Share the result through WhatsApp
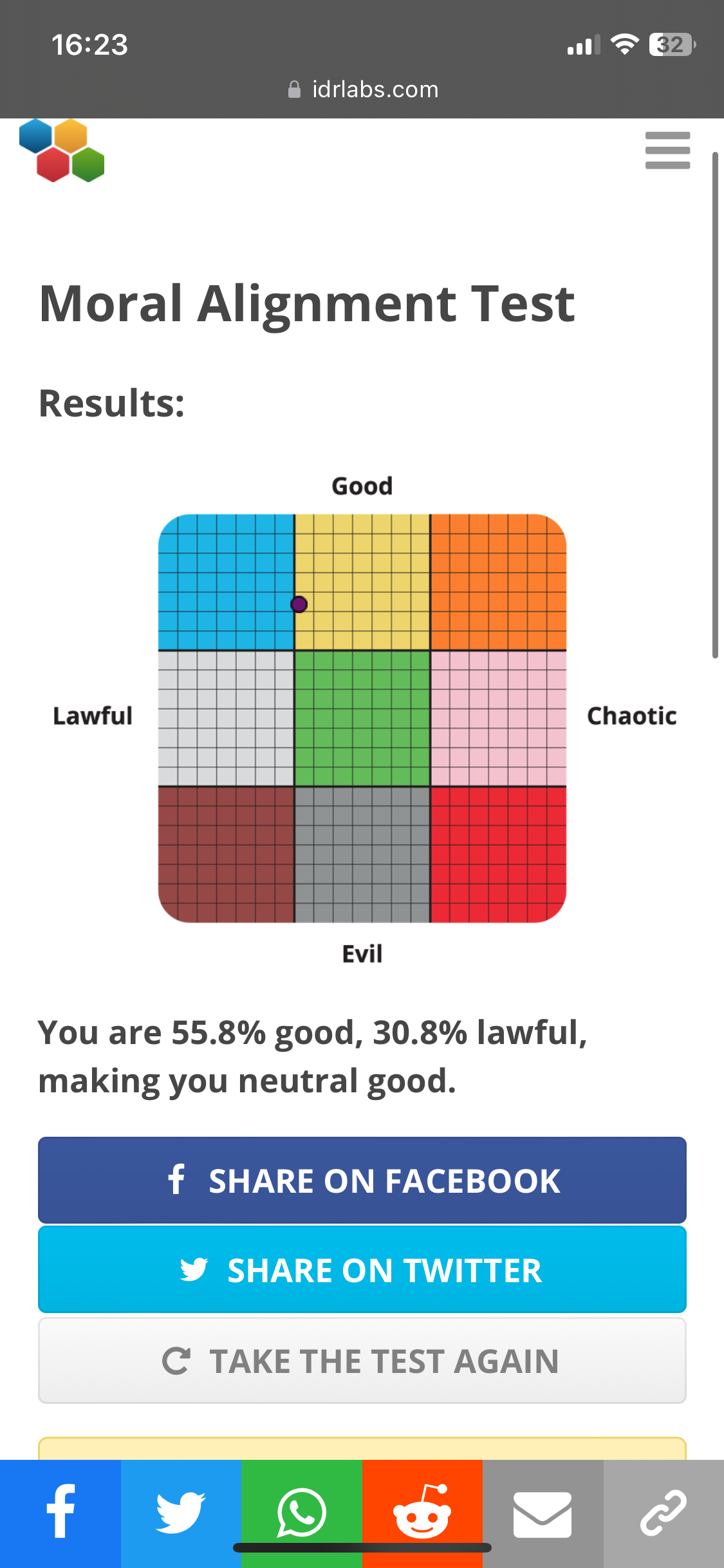Screen dimensions: 724x1568 tap(302, 1513)
